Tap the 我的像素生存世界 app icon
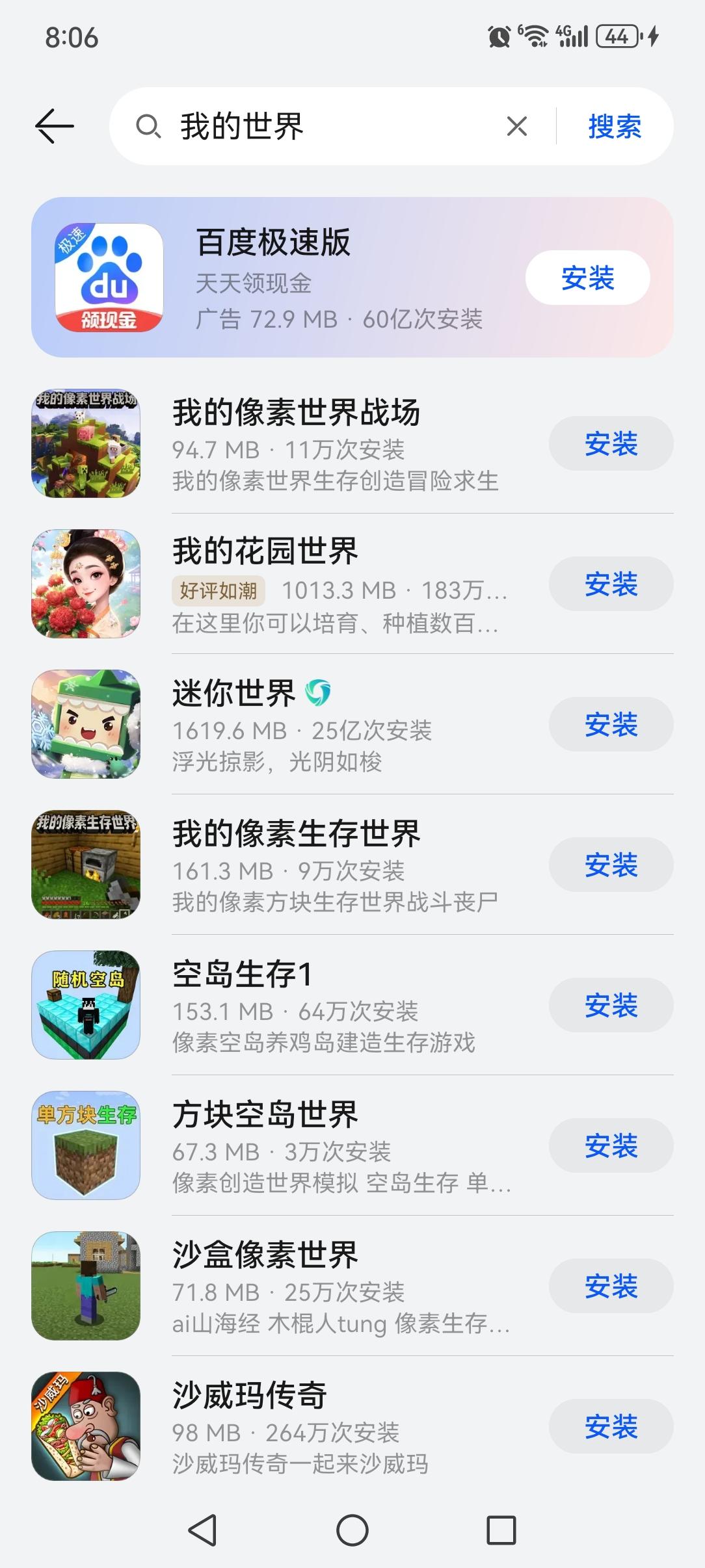 [x=85, y=864]
